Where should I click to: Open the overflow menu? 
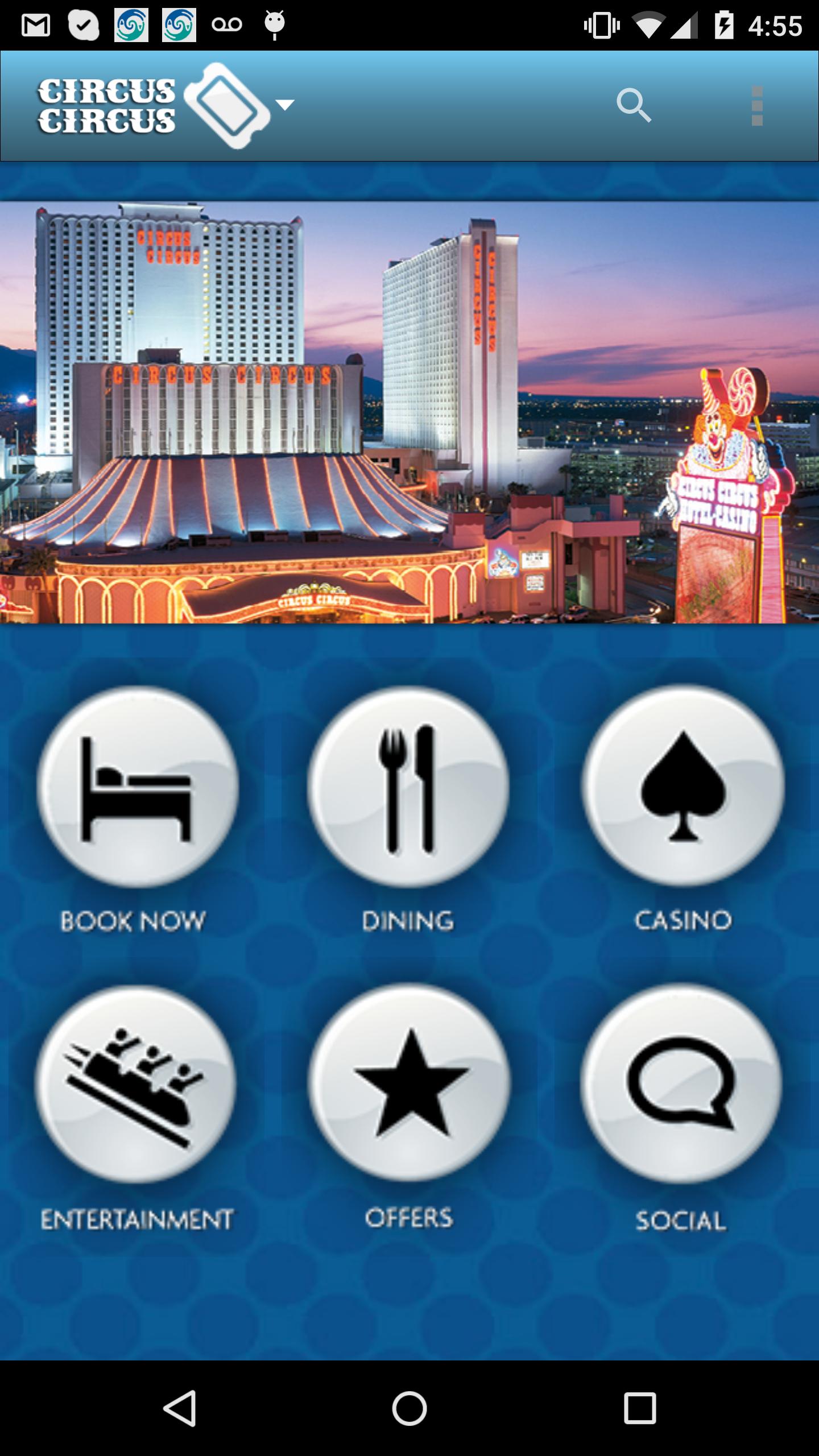(756, 106)
